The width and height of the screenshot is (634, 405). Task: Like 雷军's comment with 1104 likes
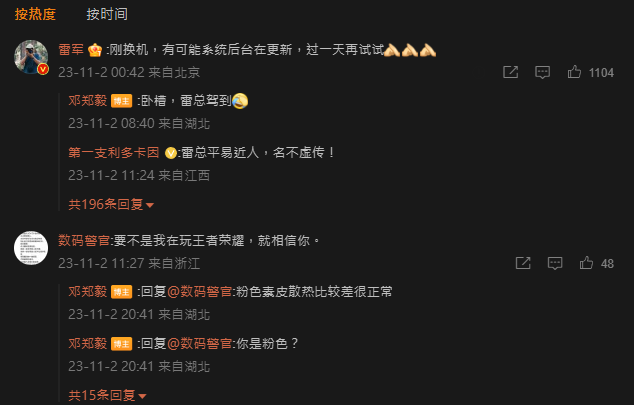click(575, 72)
